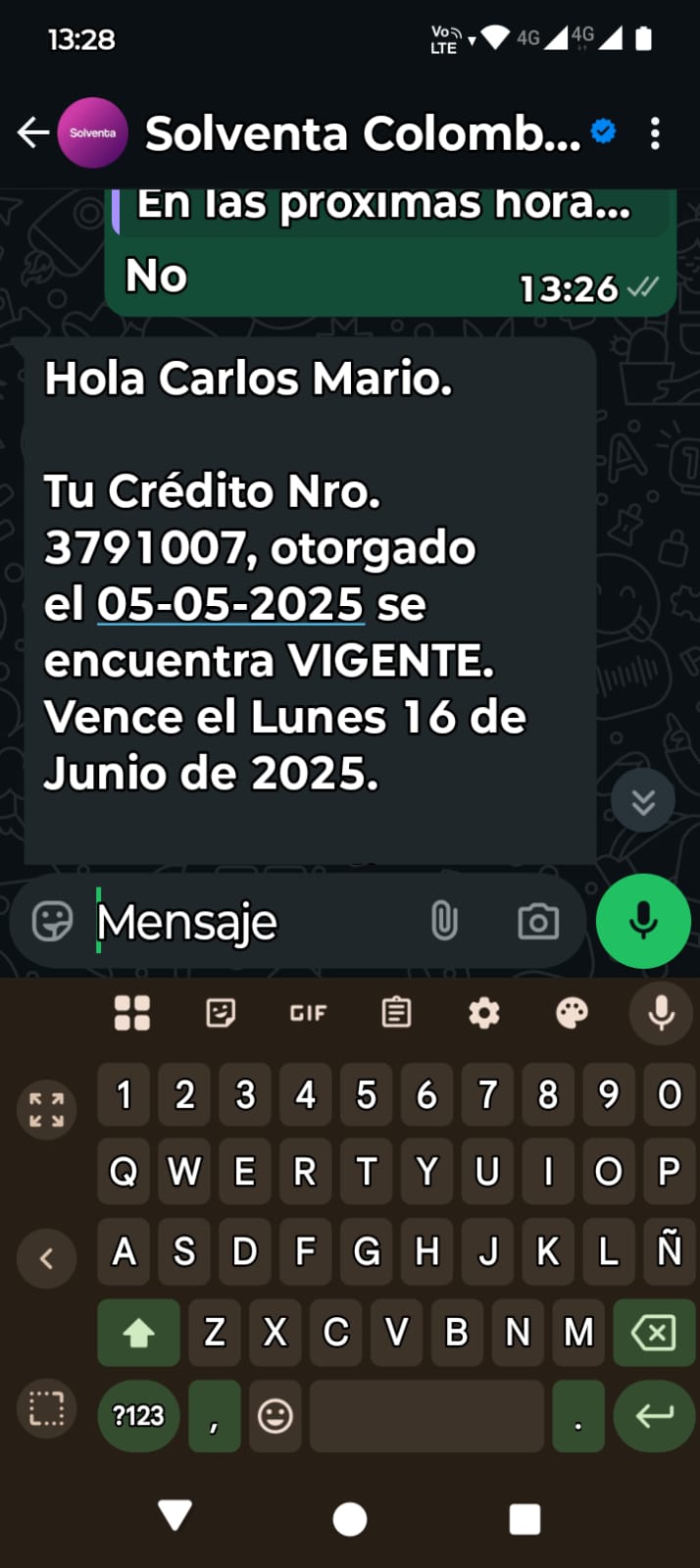The width and height of the screenshot is (700, 1568).
Task: Open keyboard settings gear
Action: tap(484, 1013)
